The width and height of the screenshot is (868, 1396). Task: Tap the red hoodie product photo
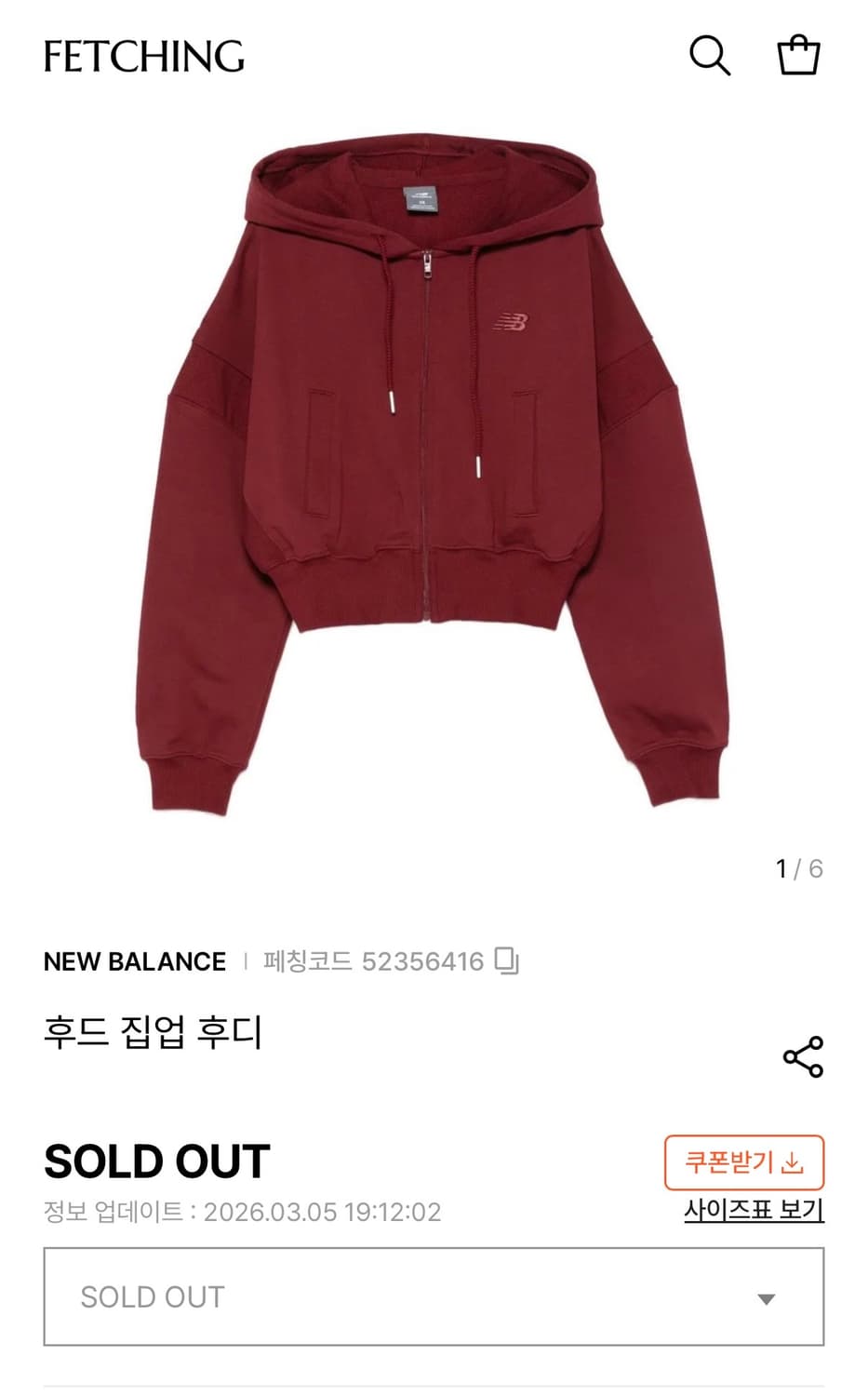[x=434, y=465]
